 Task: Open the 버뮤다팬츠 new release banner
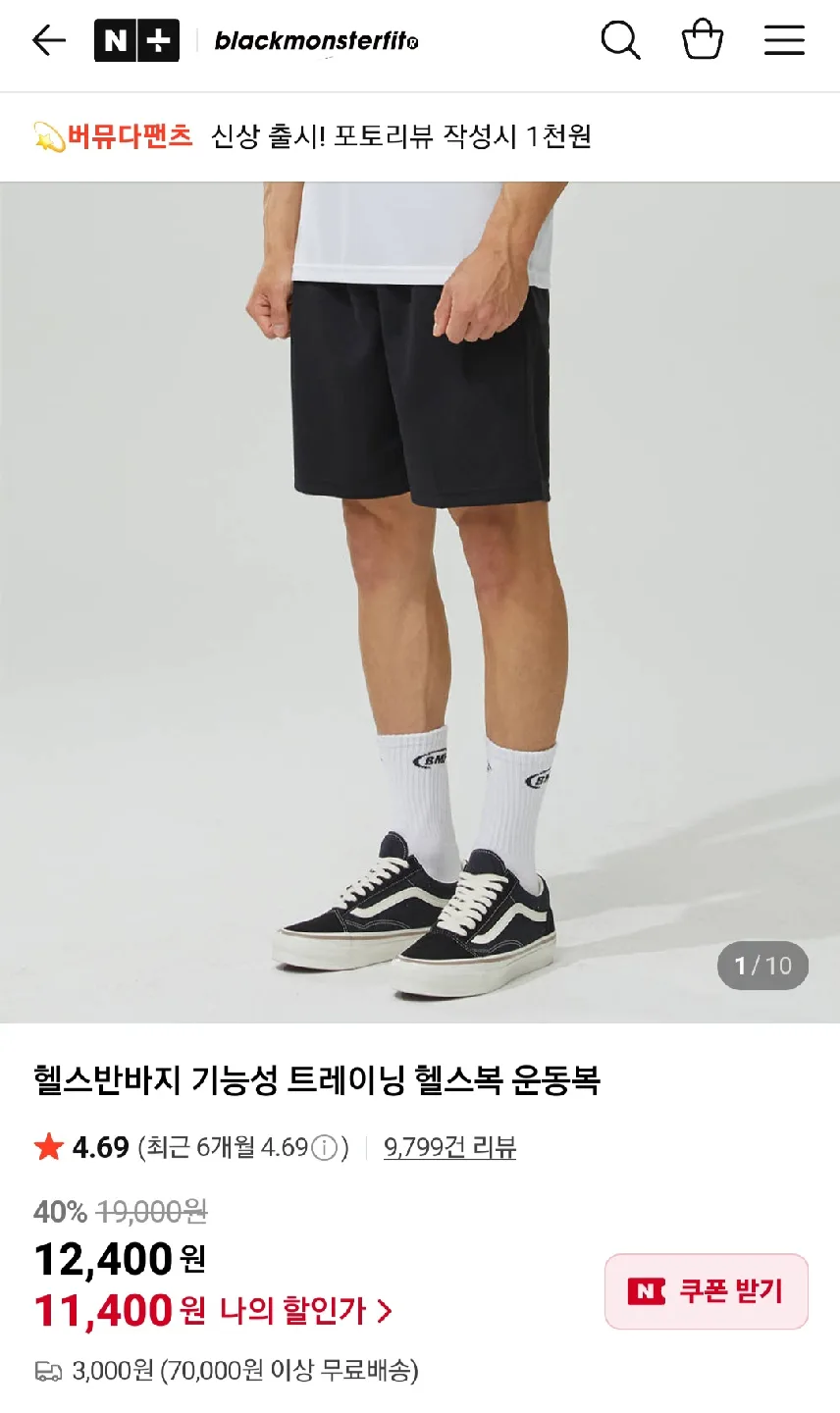pyautogui.click(x=314, y=136)
